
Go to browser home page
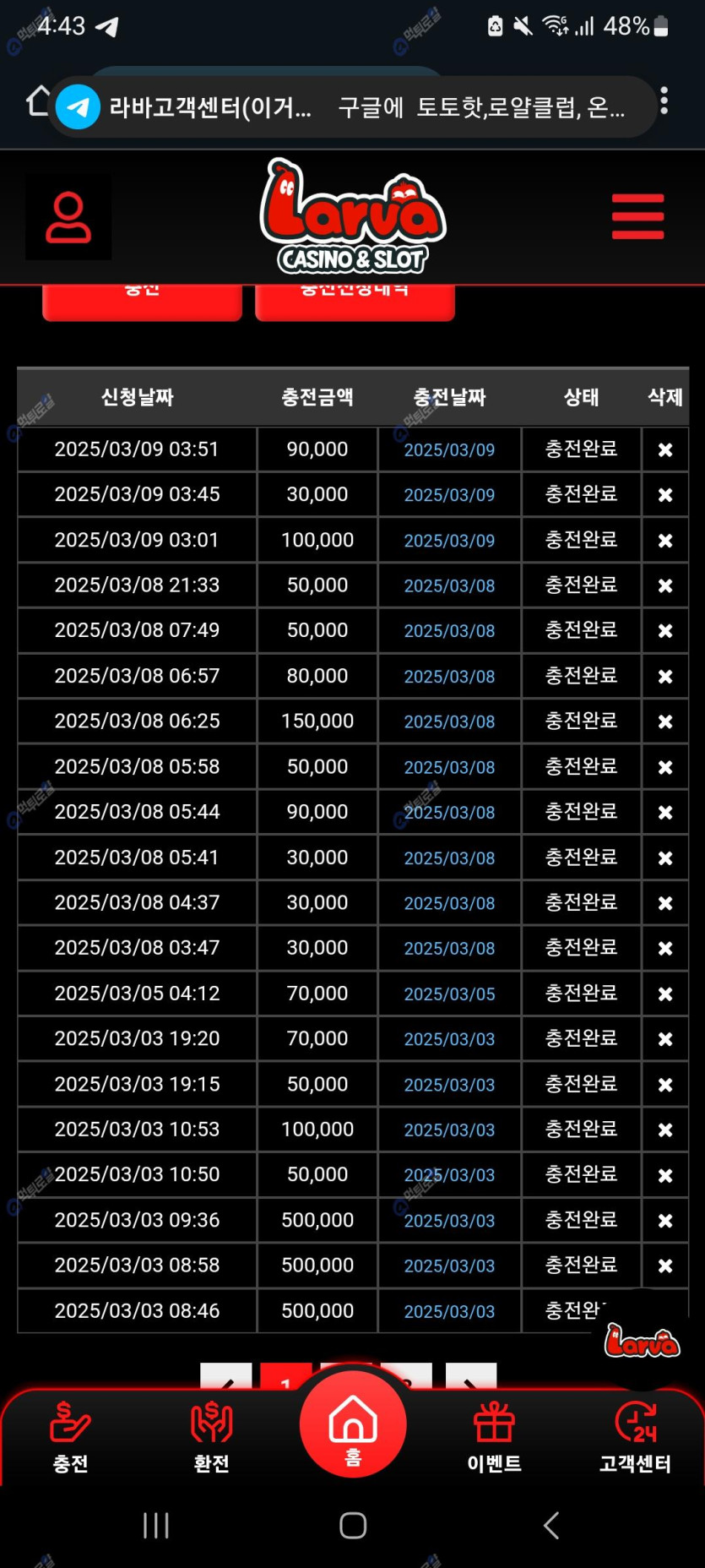(x=37, y=101)
